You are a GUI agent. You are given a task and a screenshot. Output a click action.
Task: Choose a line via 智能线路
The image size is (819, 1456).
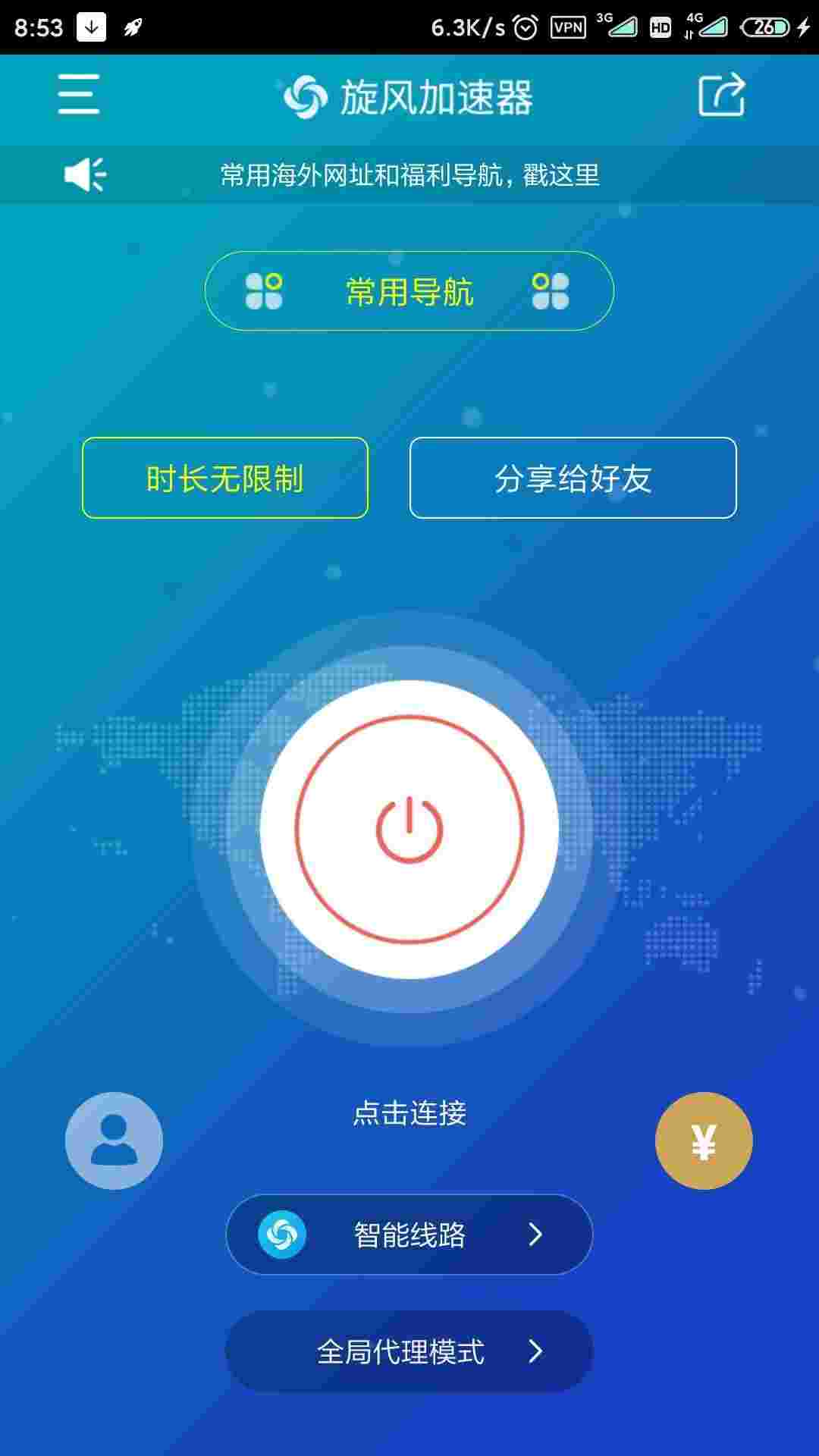coord(409,1235)
